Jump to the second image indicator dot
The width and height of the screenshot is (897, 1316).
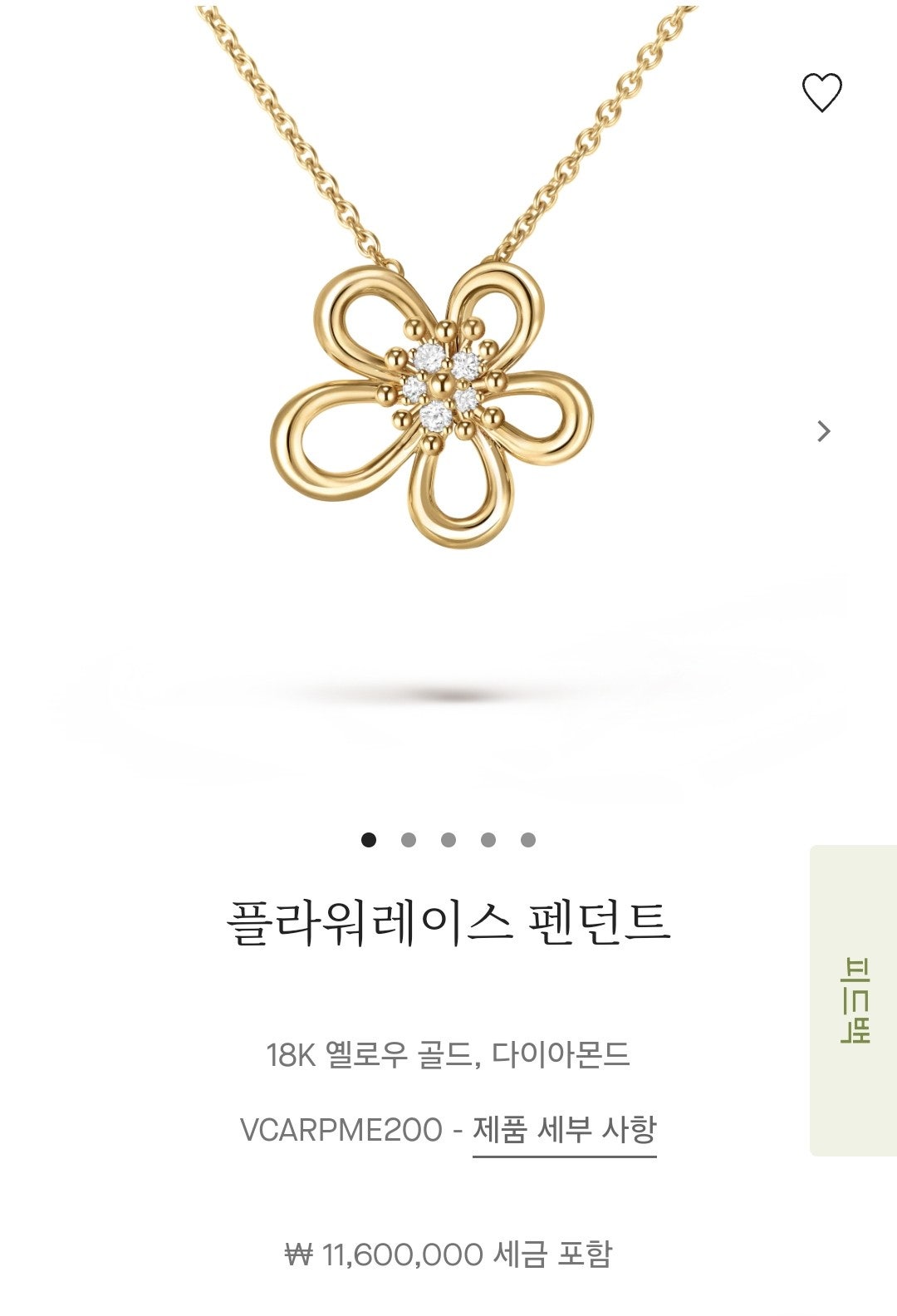pyautogui.click(x=408, y=840)
